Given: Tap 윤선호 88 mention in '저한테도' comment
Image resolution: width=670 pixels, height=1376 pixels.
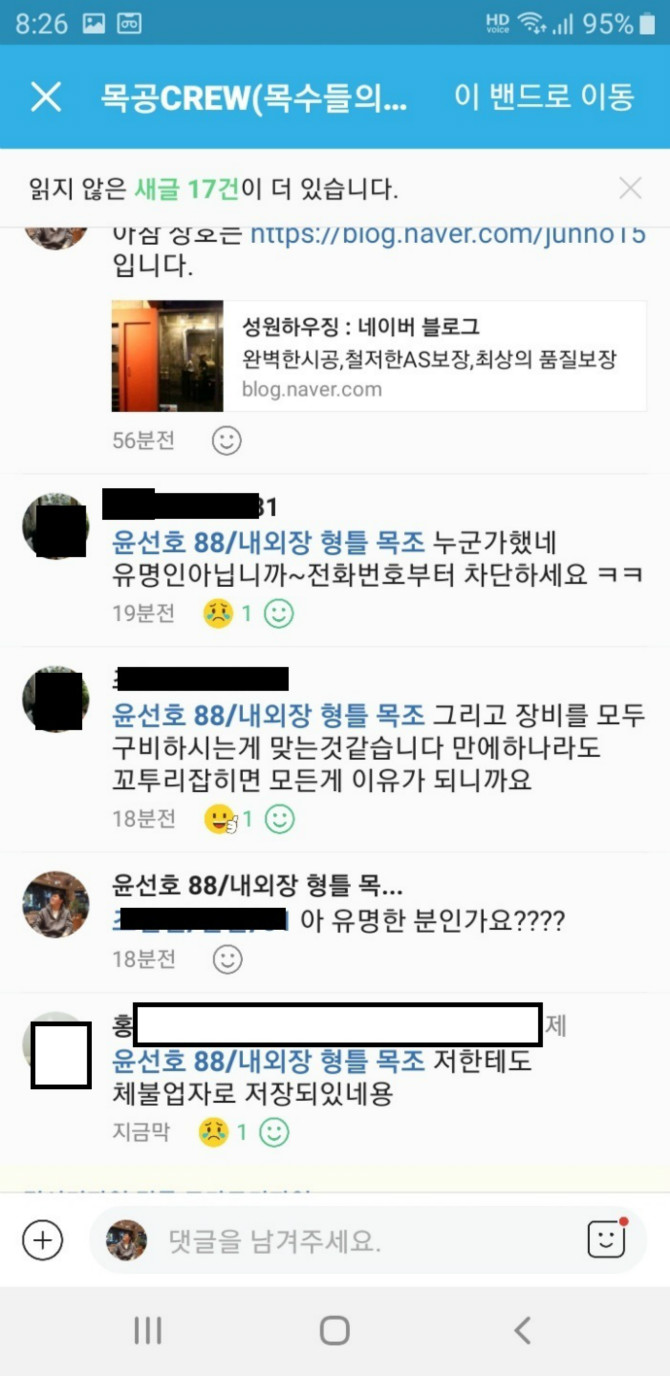Looking at the screenshot, I should (x=268, y=1060).
